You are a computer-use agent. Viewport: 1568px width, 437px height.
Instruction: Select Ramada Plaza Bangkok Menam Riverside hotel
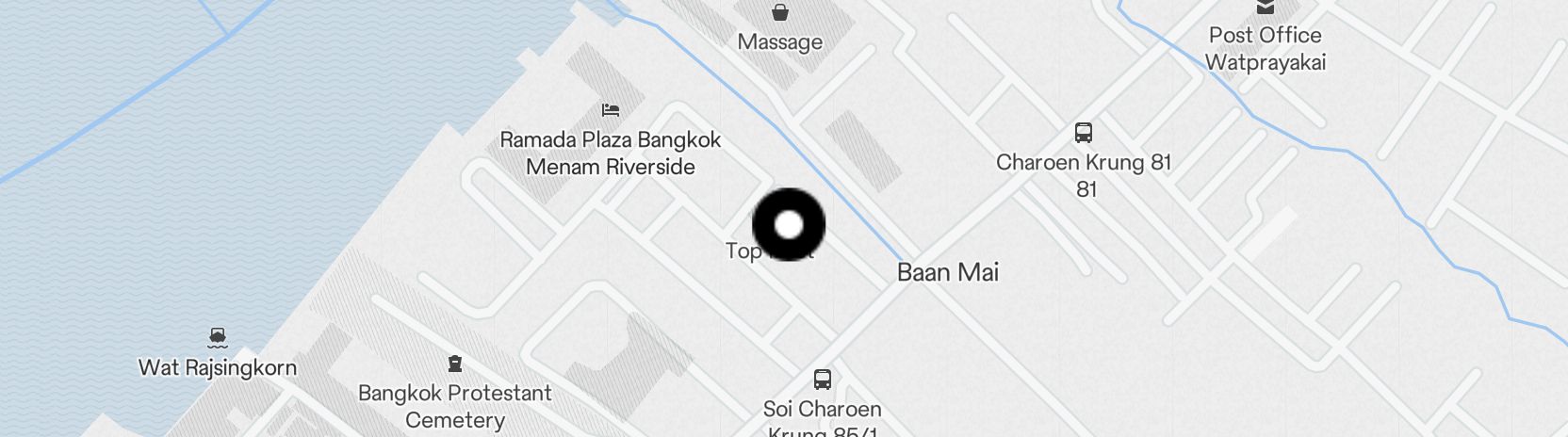[x=611, y=110]
